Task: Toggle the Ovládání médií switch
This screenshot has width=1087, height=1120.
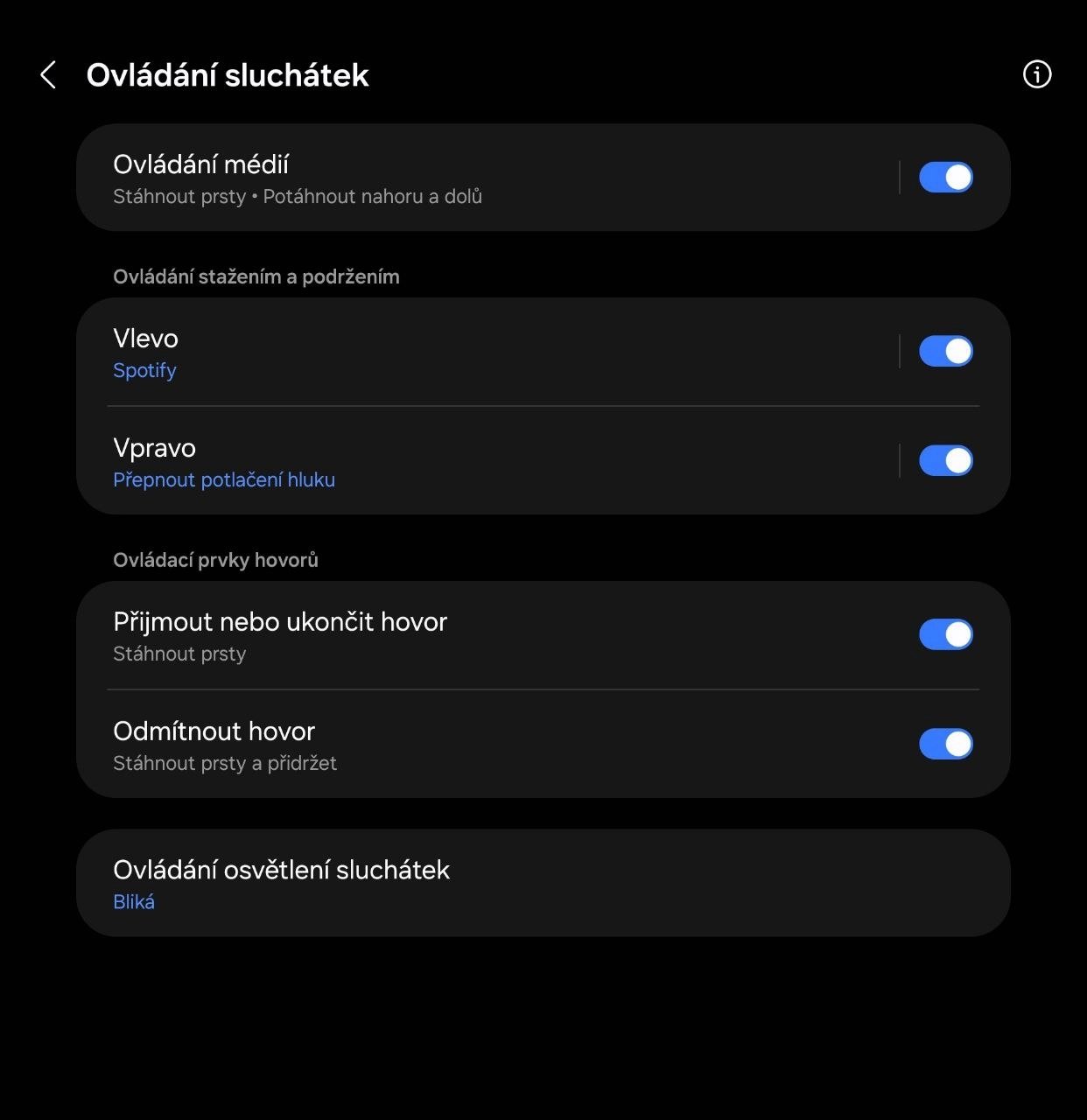Action: (x=945, y=178)
